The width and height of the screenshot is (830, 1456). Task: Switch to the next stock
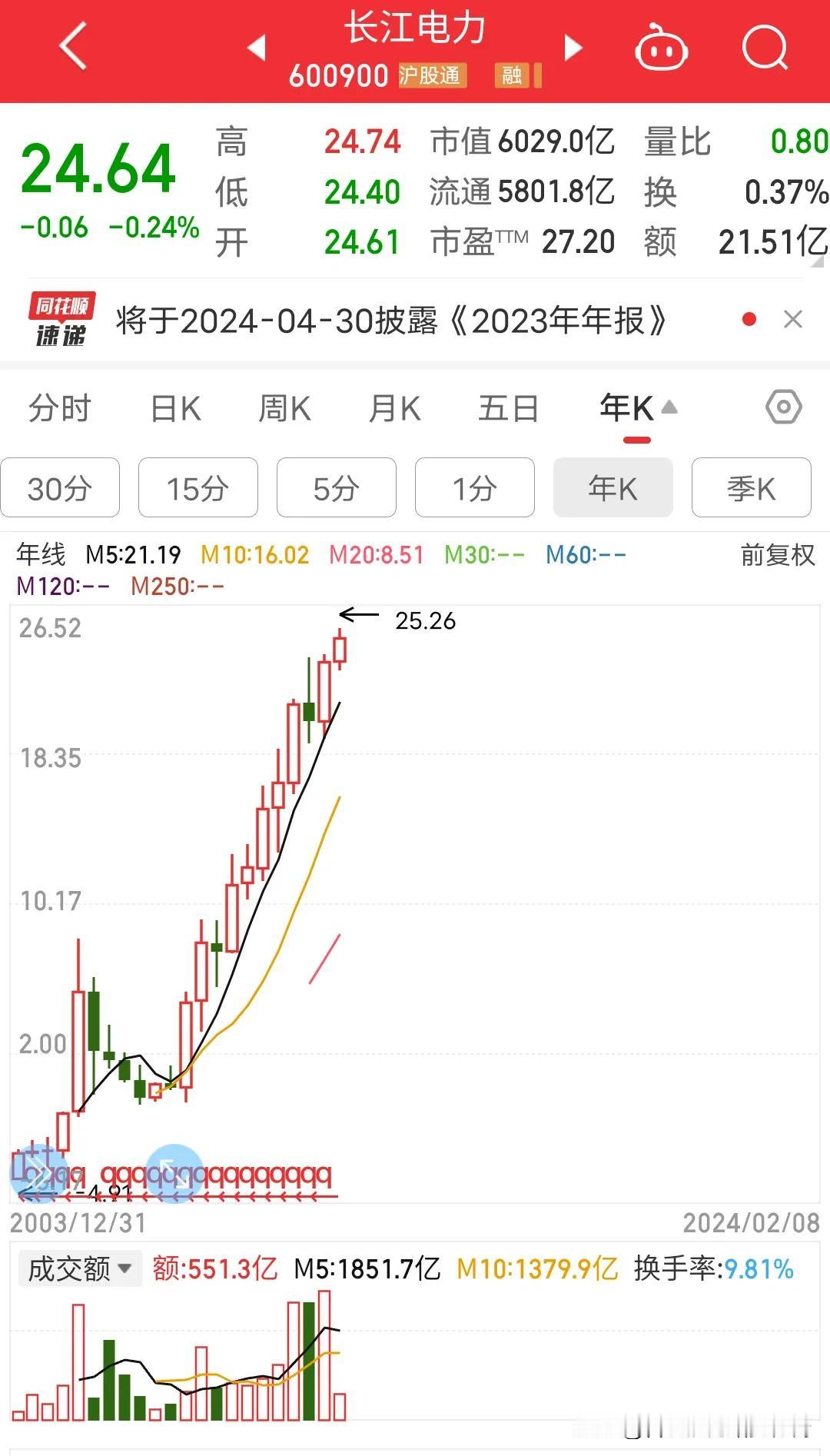click(573, 47)
